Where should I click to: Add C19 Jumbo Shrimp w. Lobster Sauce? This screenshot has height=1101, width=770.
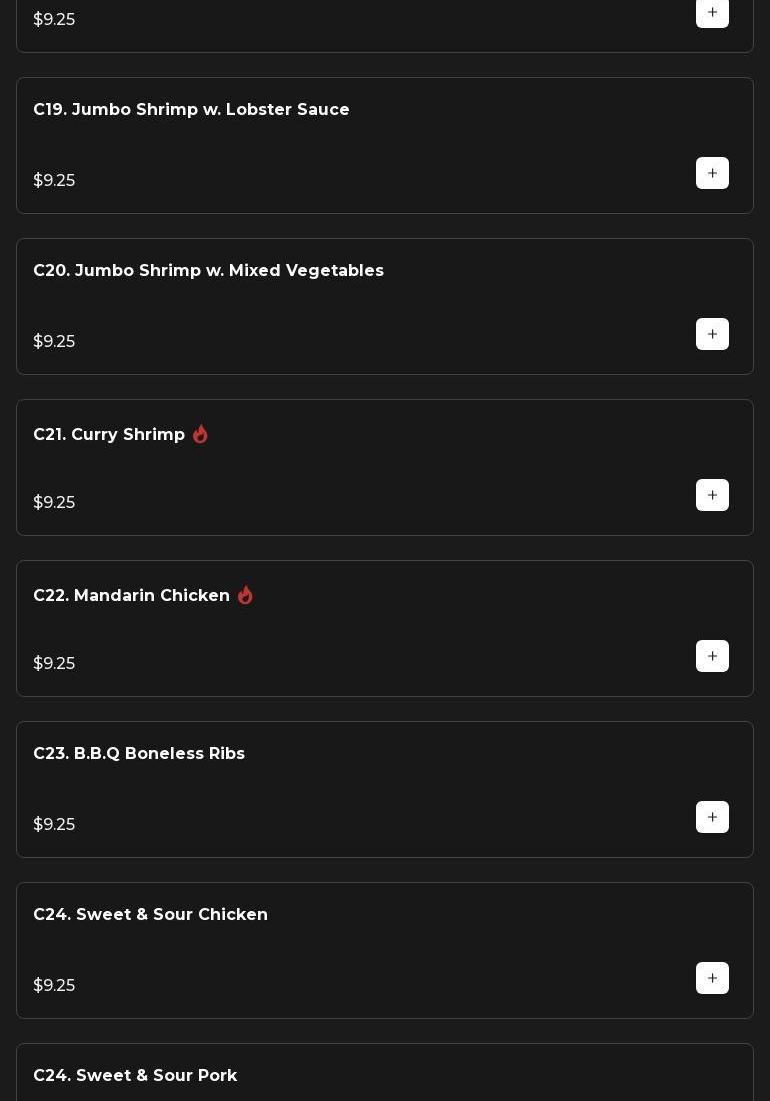pos(712,173)
